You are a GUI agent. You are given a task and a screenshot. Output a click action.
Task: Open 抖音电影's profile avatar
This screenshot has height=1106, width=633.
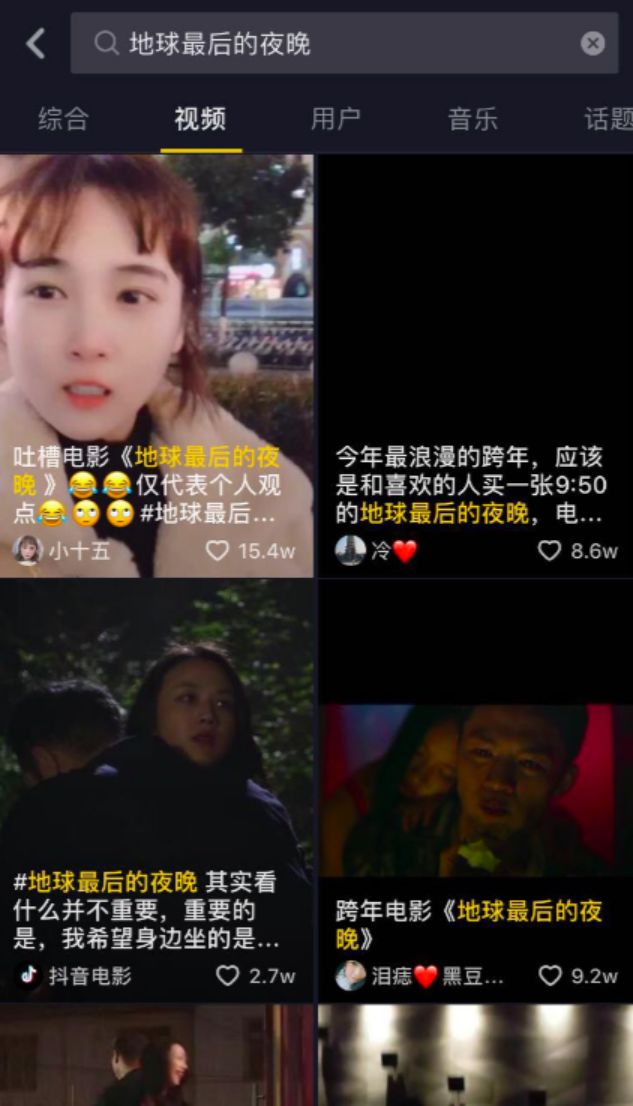tap(28, 975)
